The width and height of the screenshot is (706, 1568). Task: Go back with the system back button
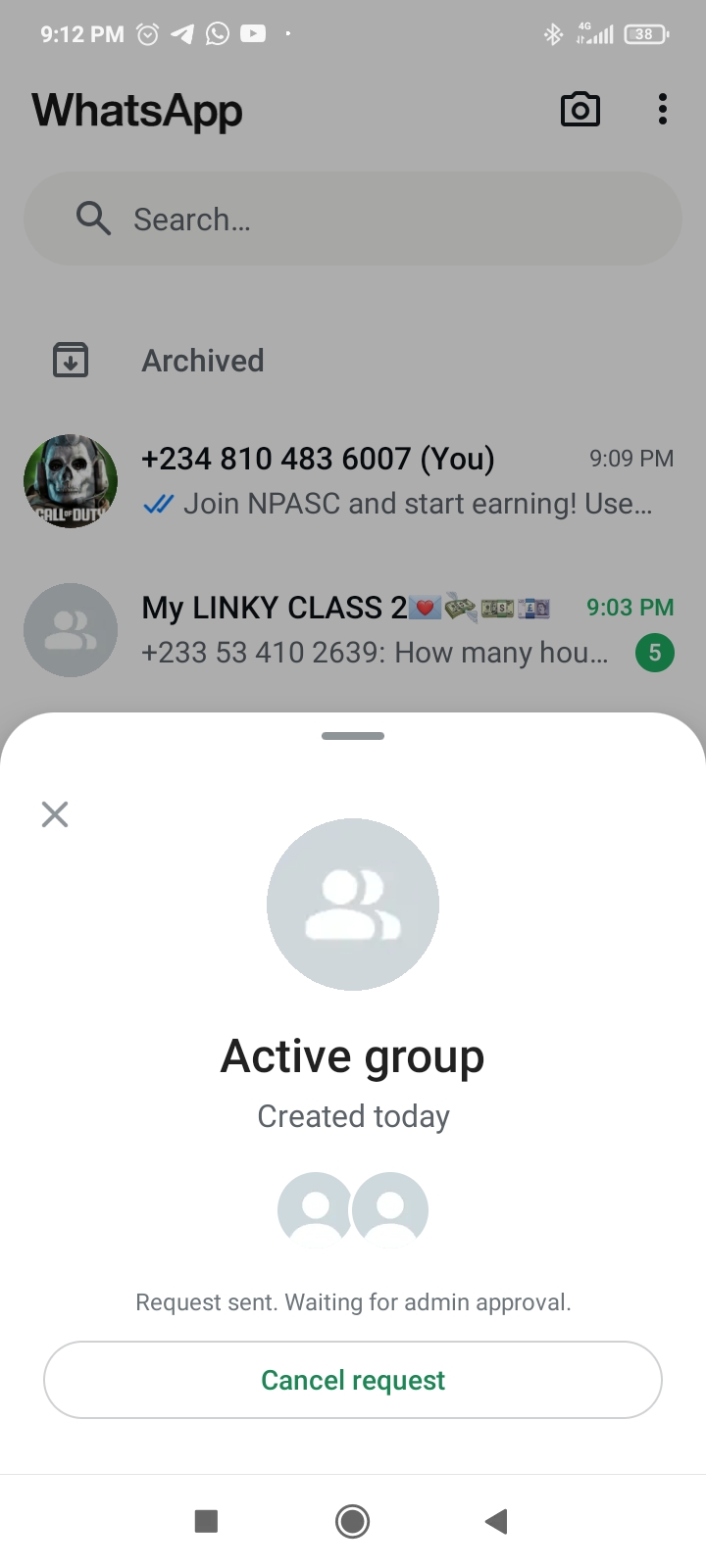click(x=497, y=1521)
